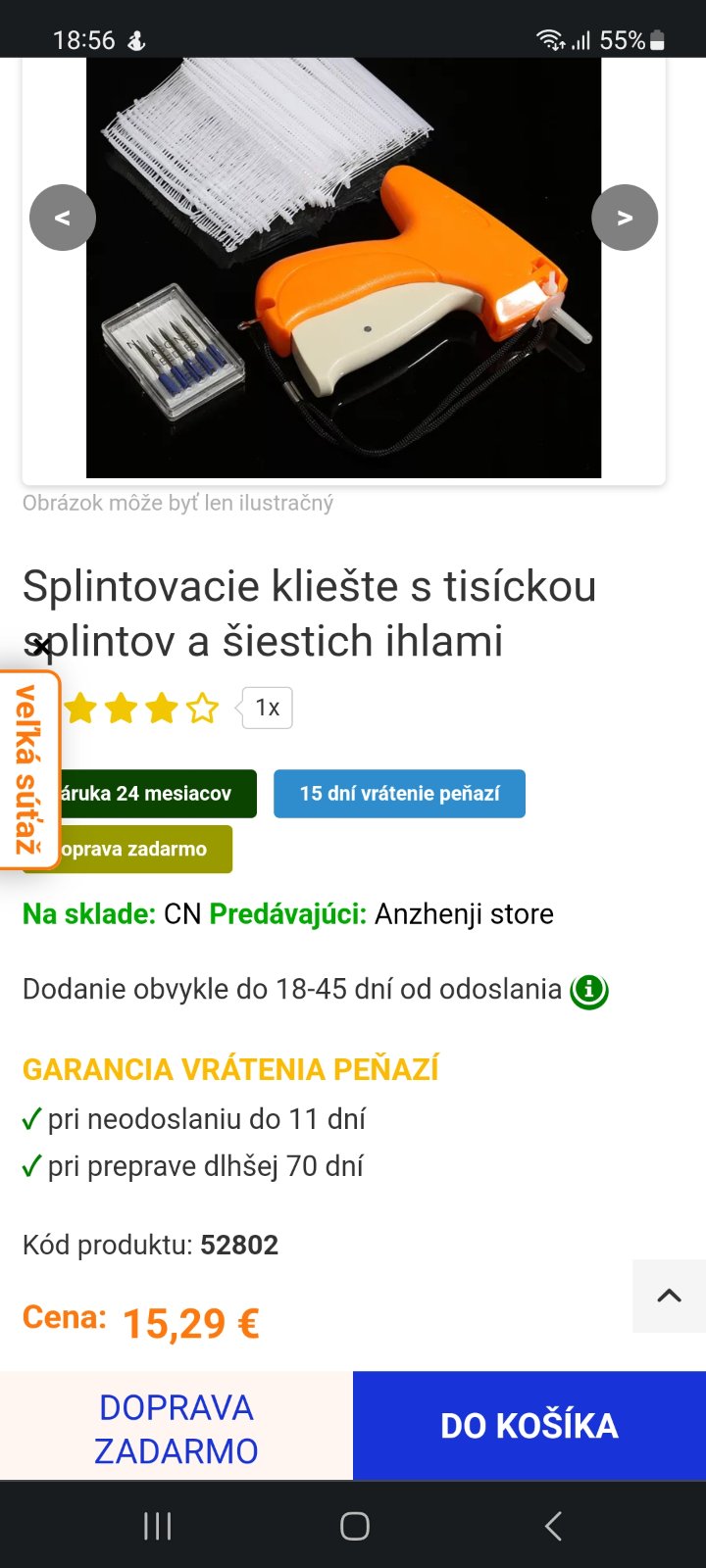Open recent apps from navigation bar
Viewport: 706px width, 1568px height.
click(157, 1526)
